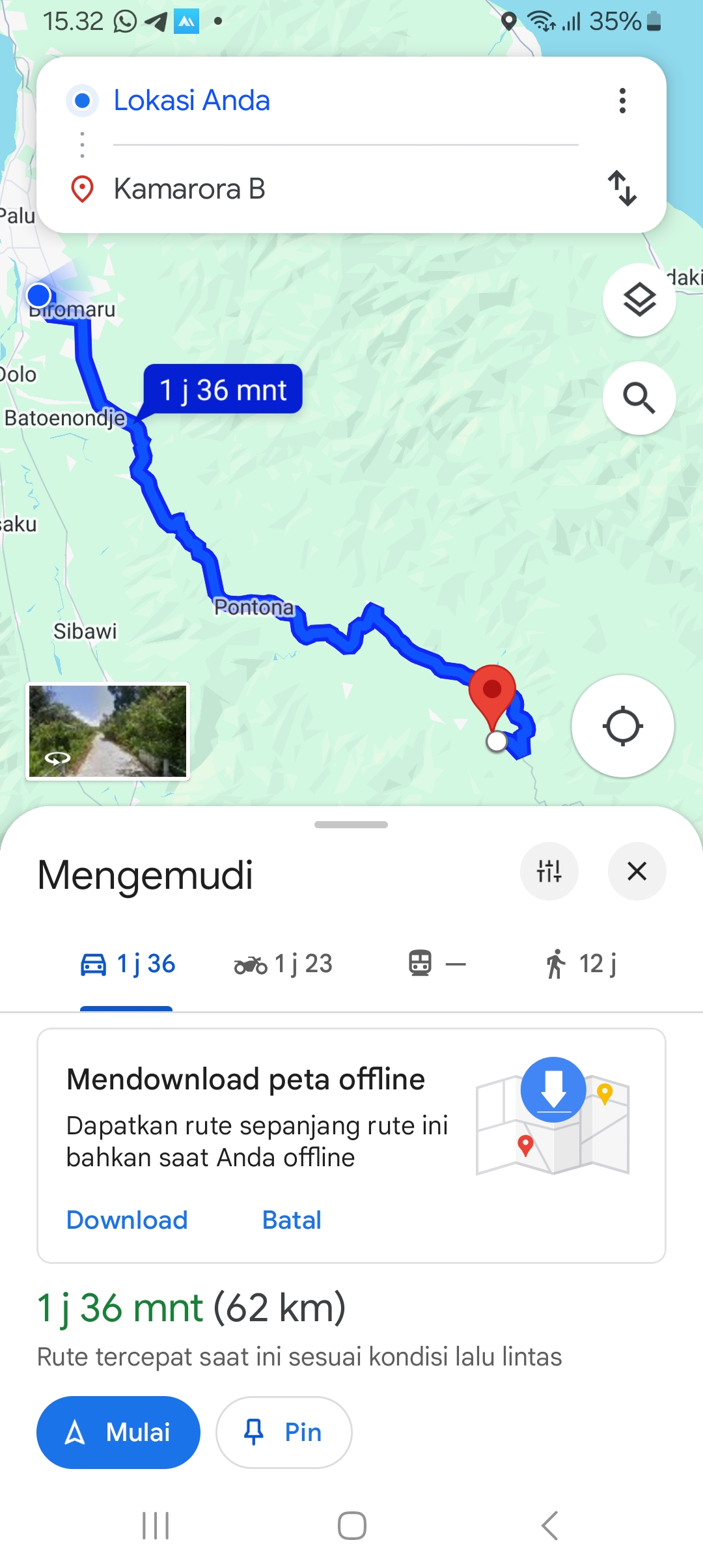Start navigation with Mulai
The width and height of the screenshot is (703, 1568).
click(118, 1432)
